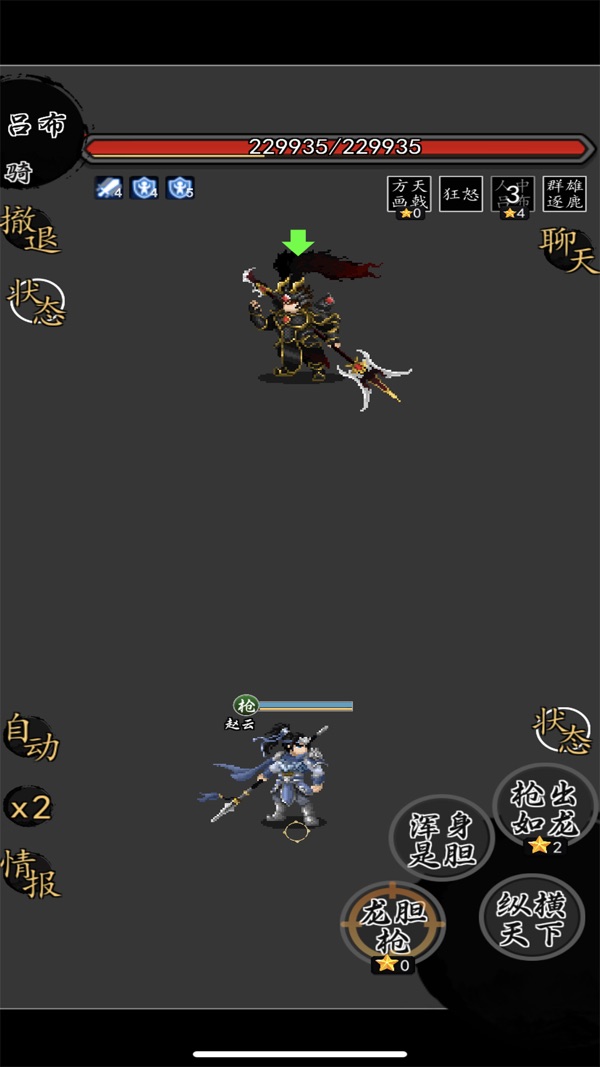Viewport: 600px width, 1067px height.
Task: View the boss skill 狂怒
Action: pos(461,194)
